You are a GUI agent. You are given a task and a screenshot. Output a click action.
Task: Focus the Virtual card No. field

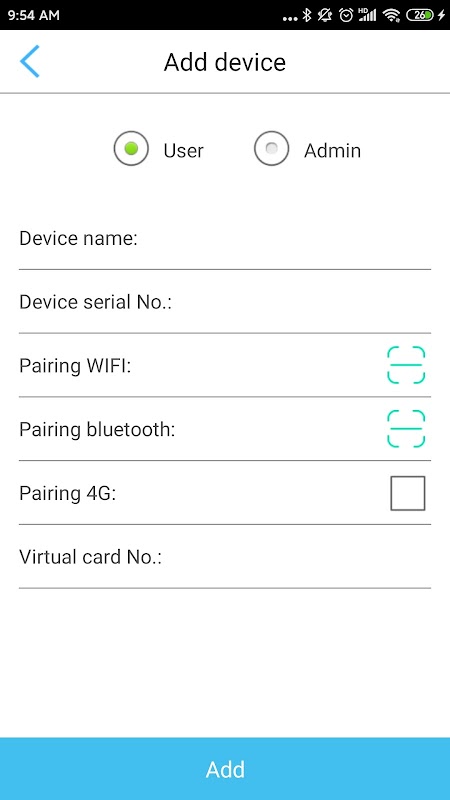click(x=224, y=557)
